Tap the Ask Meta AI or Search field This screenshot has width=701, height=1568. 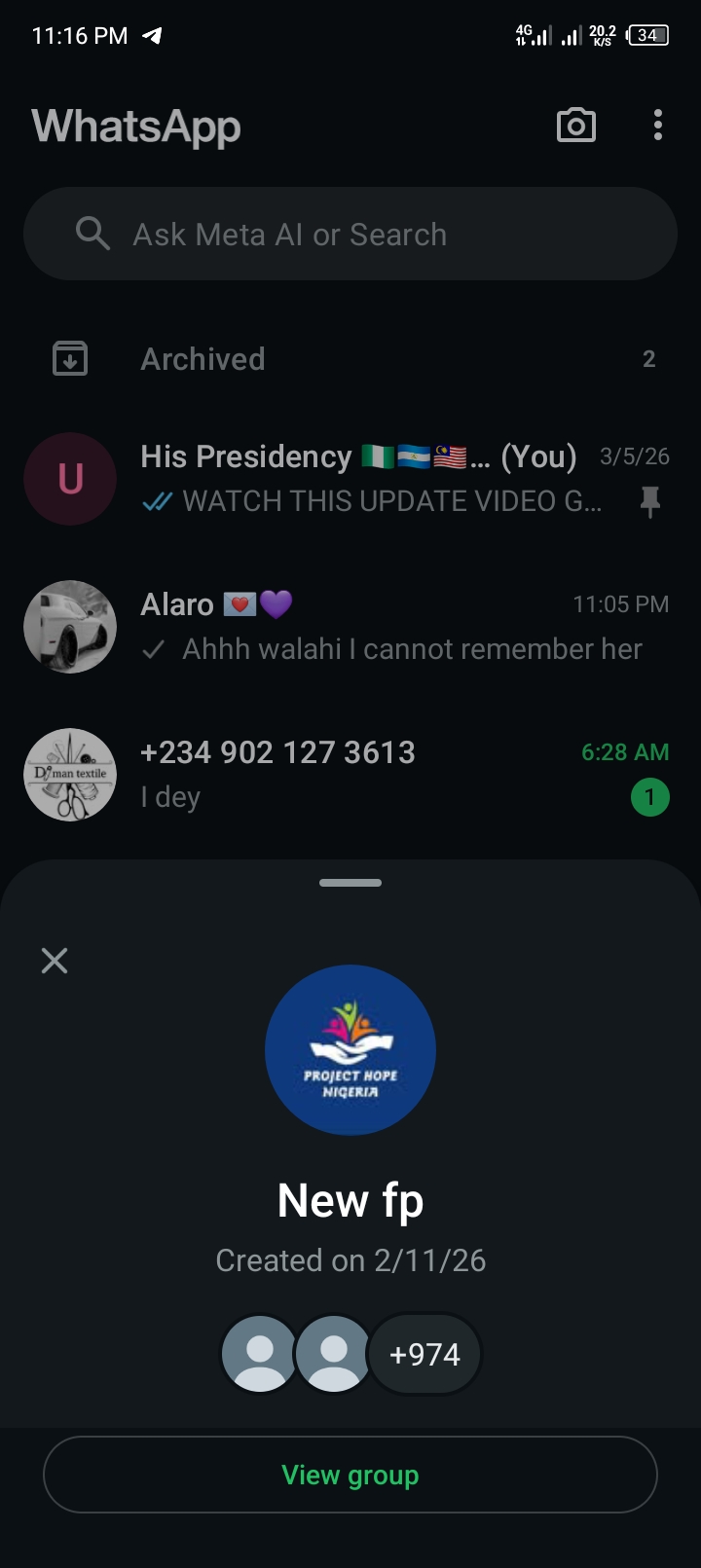point(350,235)
